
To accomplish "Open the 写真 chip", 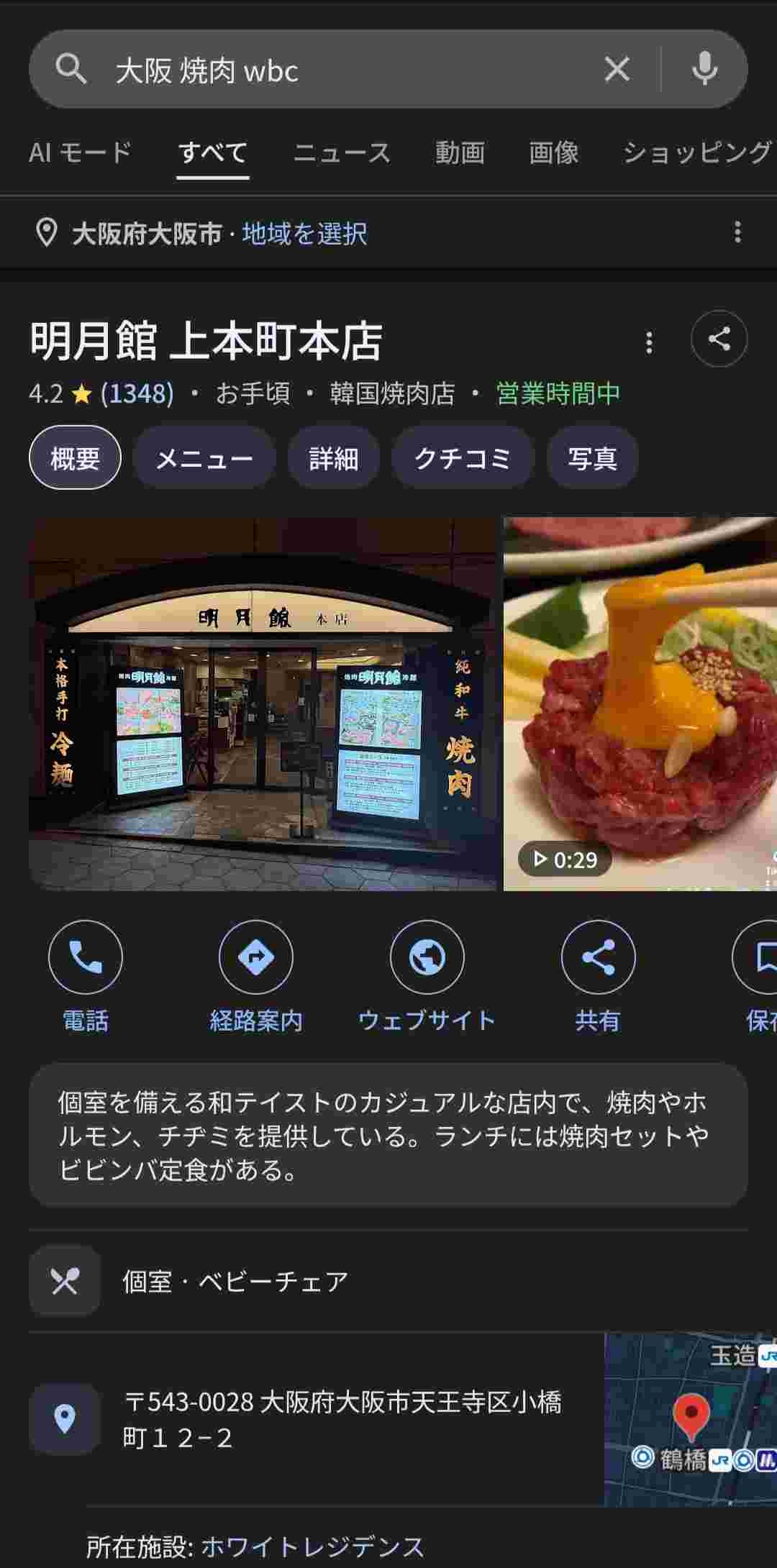I will [x=592, y=458].
